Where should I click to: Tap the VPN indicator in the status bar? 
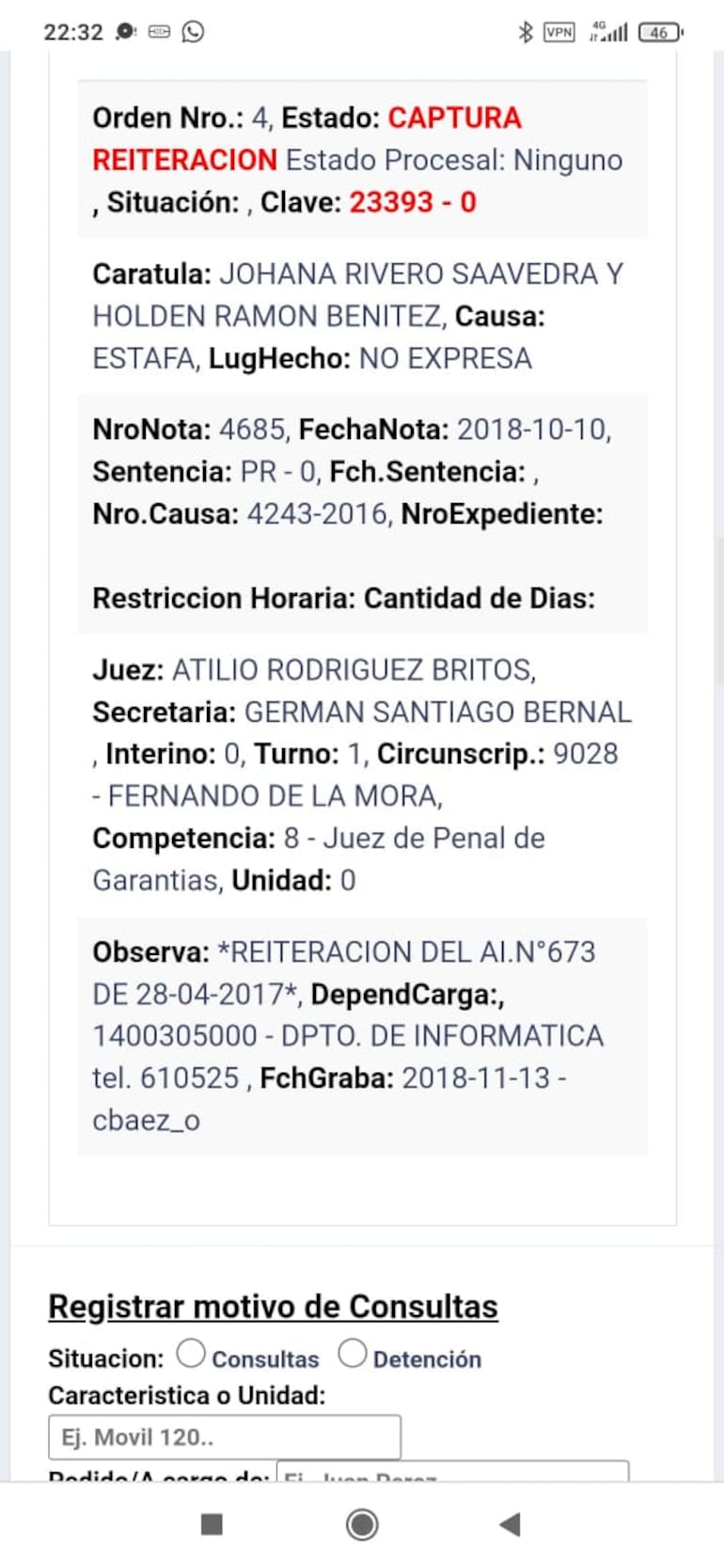559,29
